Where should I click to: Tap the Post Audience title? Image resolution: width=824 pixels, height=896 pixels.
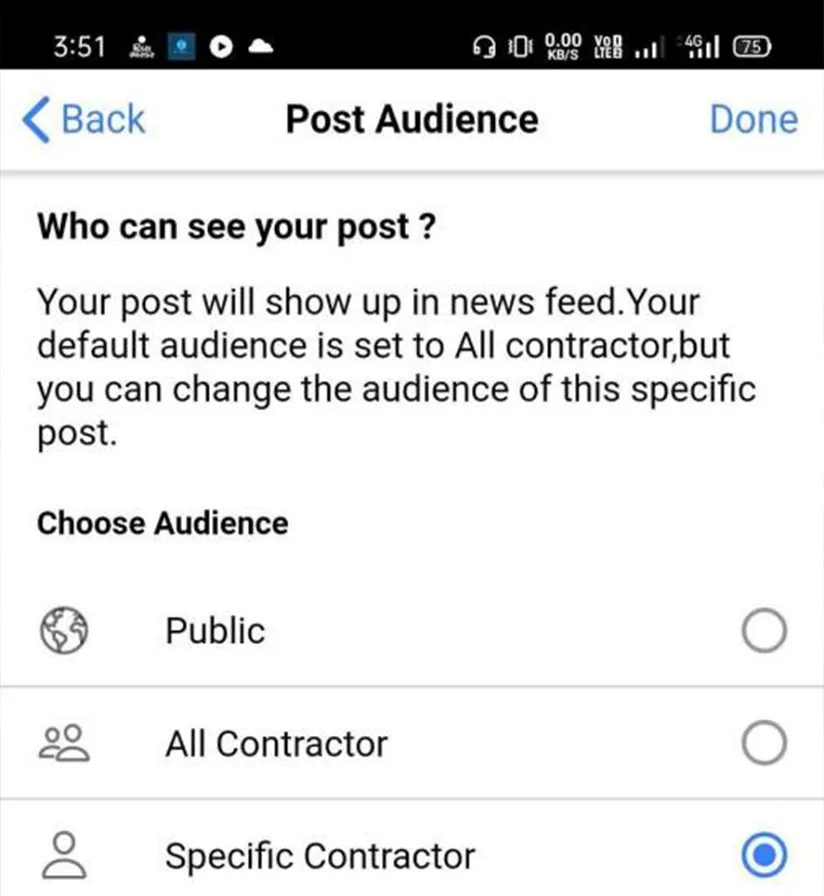pyautogui.click(x=411, y=118)
